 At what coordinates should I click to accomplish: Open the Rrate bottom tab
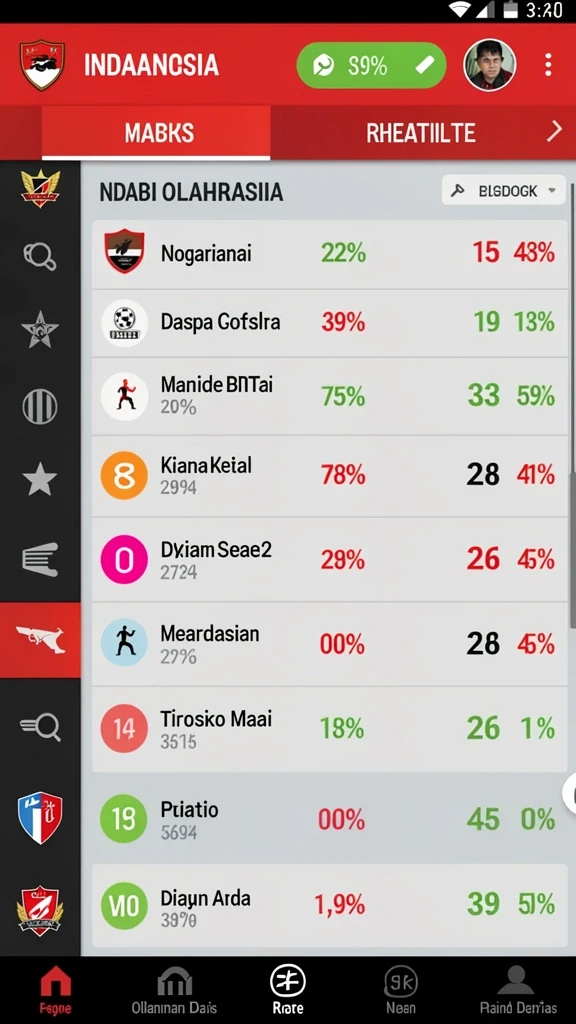(x=288, y=990)
